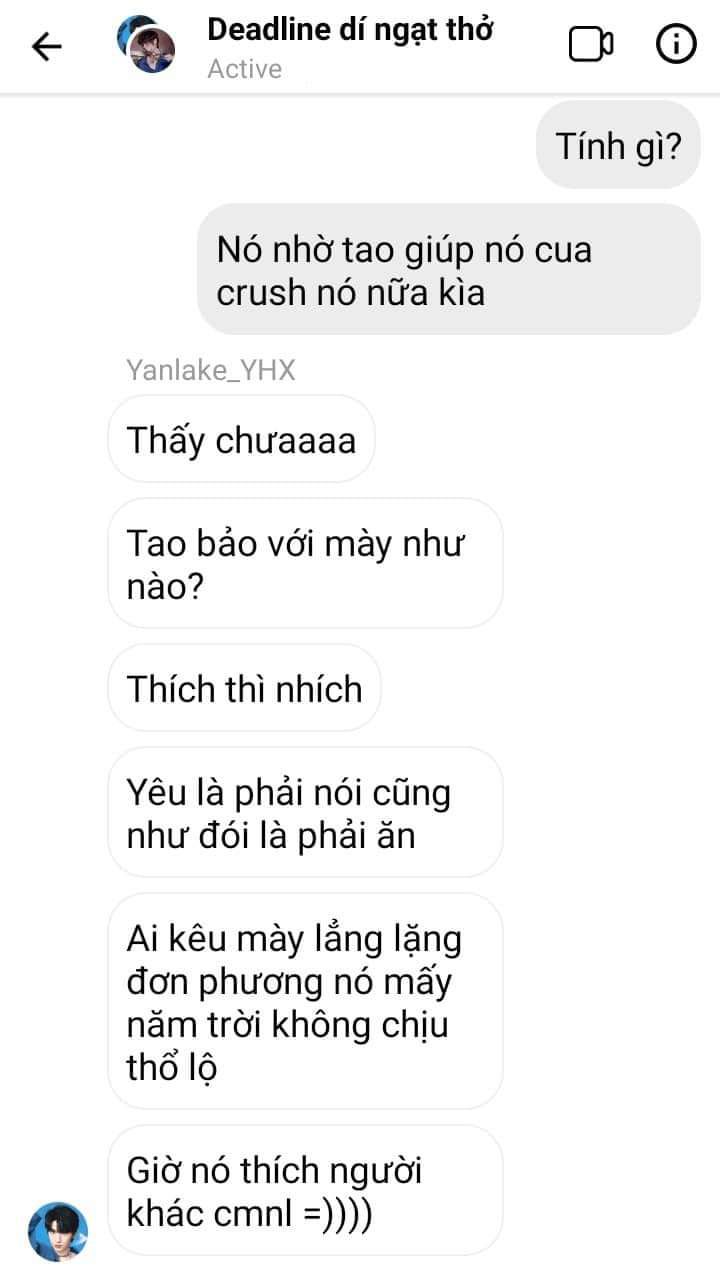720x1266 pixels.
Task: Go back using the arrow icon
Action: point(46,46)
